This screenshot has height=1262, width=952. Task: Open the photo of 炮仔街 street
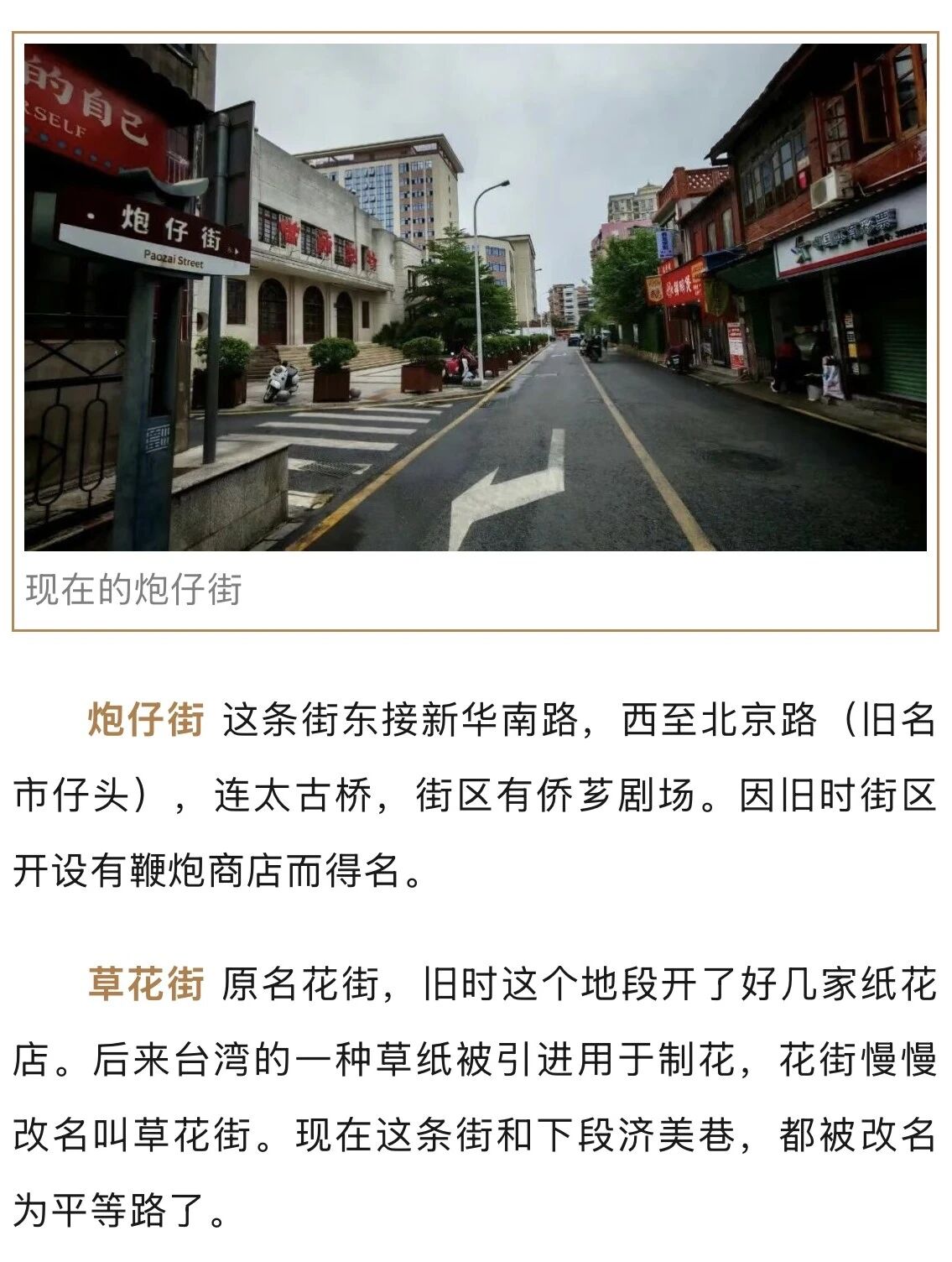pyautogui.click(x=476, y=297)
